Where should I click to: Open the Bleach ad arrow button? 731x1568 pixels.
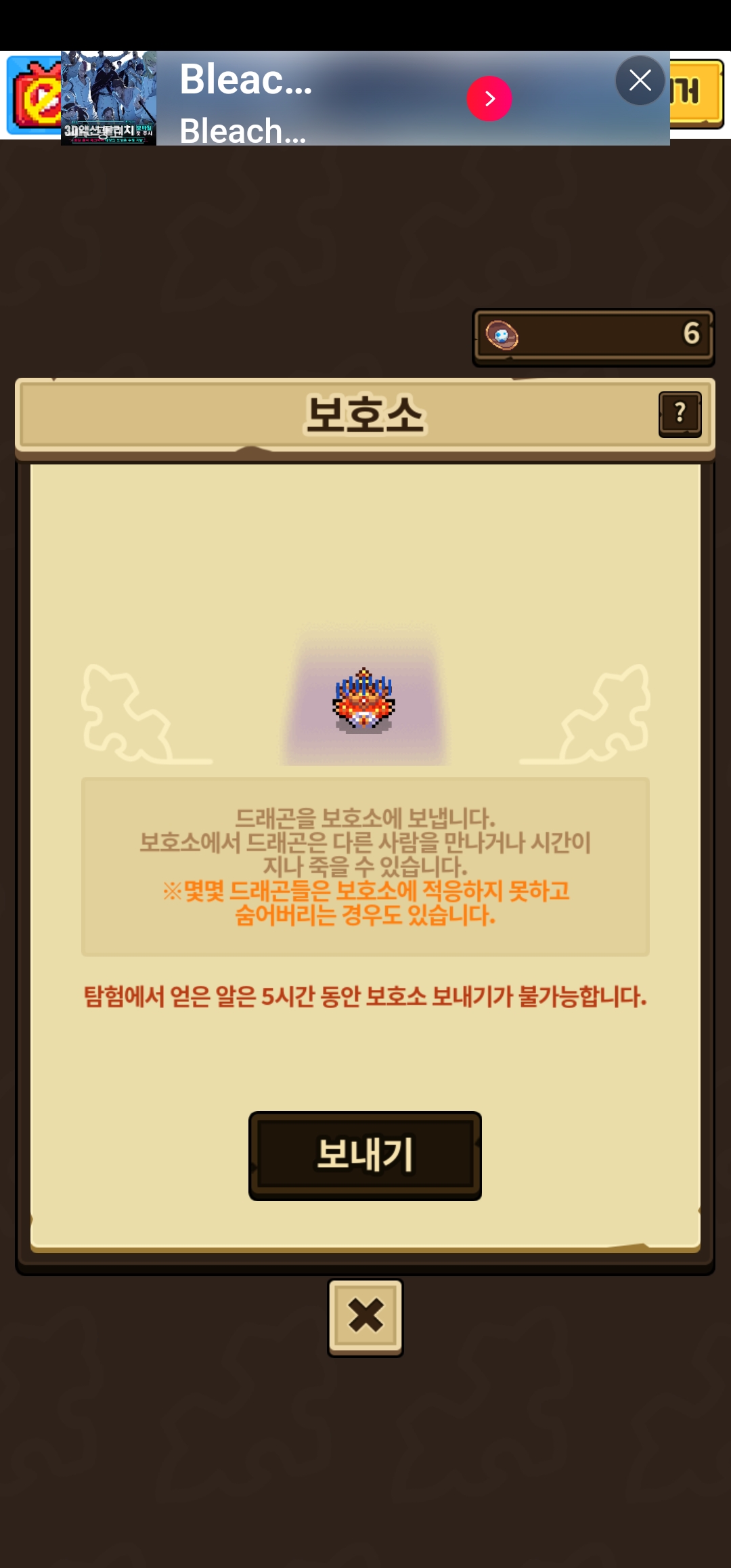(x=489, y=99)
